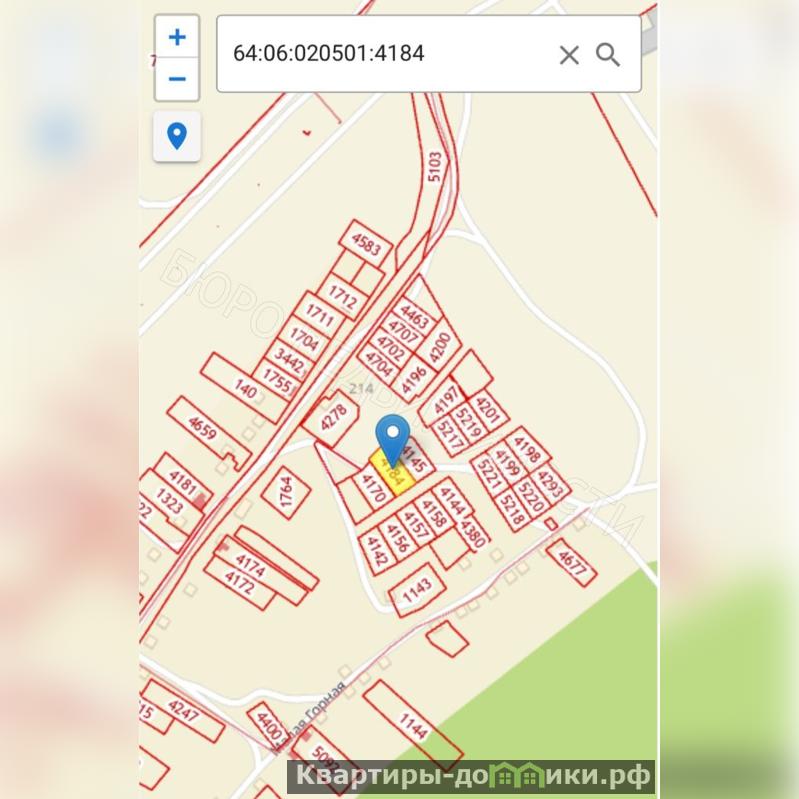Clear the search query

tap(569, 55)
